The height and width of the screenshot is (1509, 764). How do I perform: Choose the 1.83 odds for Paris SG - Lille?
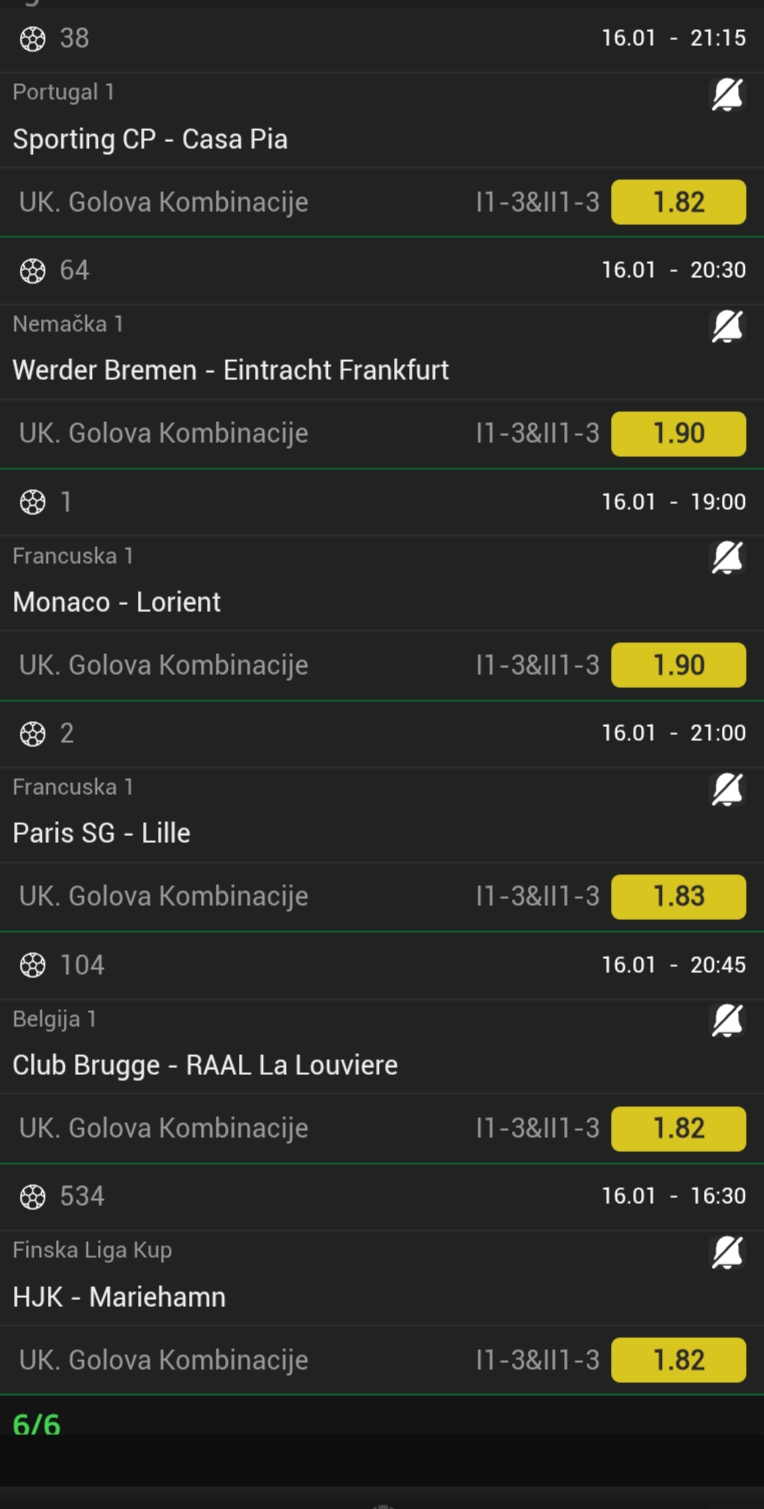(678, 896)
